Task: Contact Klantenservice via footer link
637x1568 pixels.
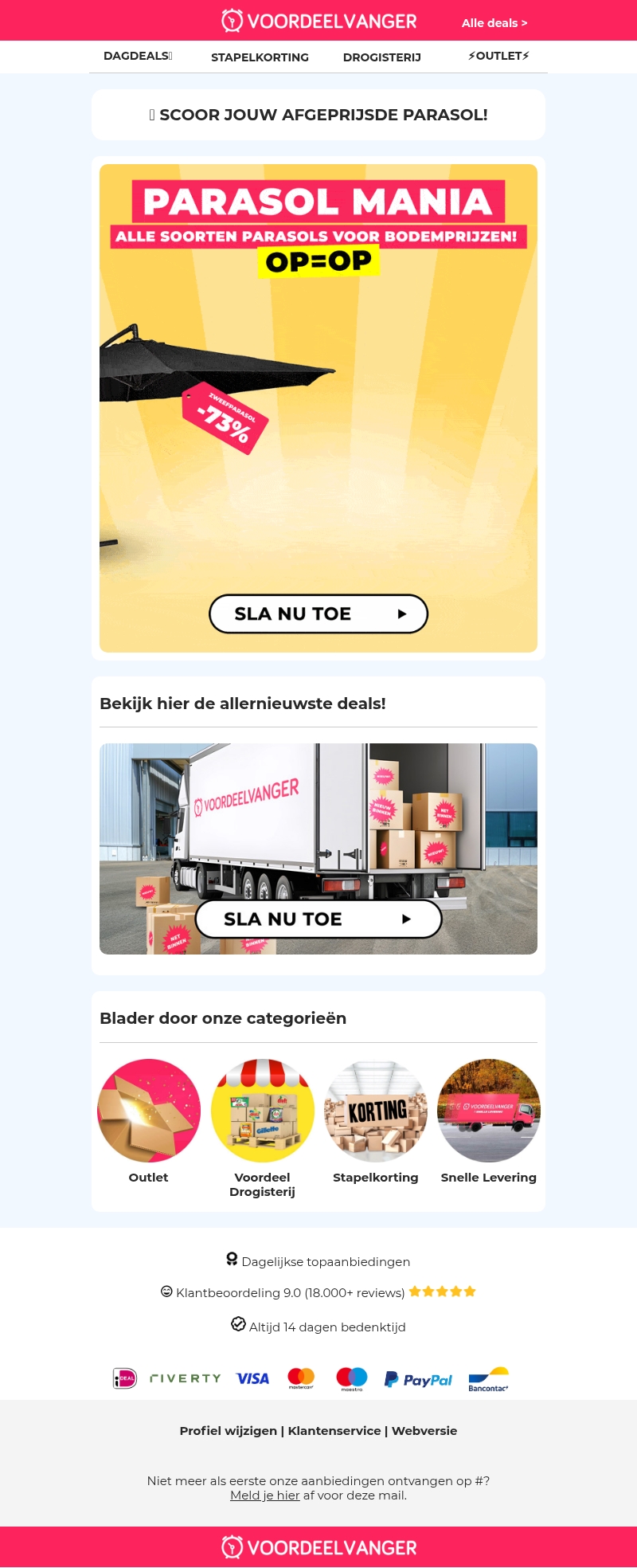Action: (334, 1430)
